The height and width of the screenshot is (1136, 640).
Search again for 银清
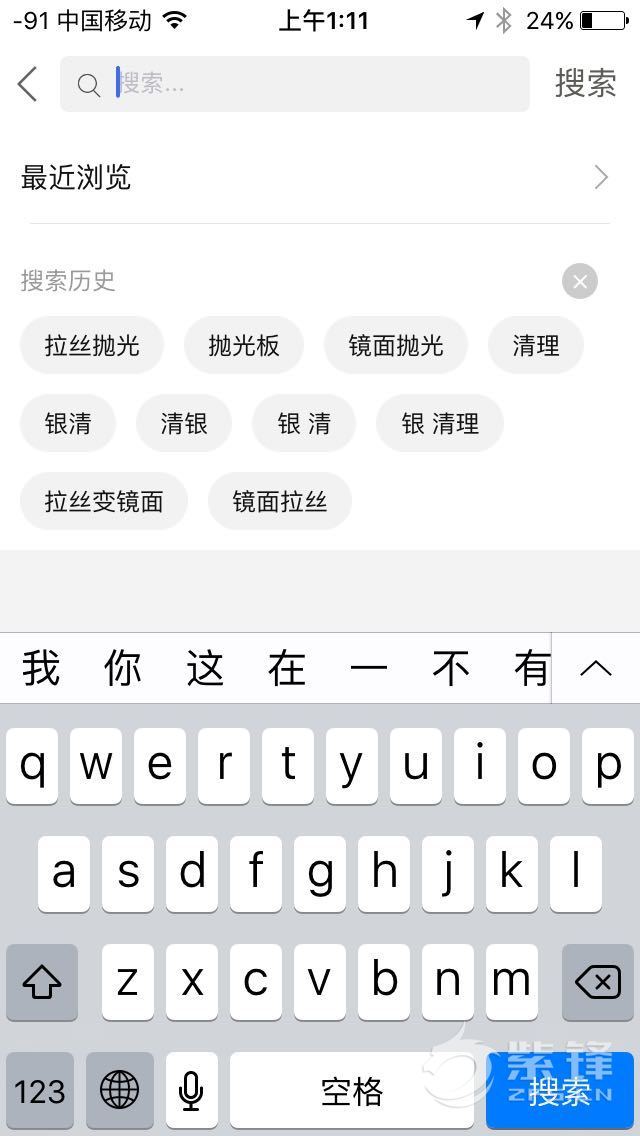[68, 423]
